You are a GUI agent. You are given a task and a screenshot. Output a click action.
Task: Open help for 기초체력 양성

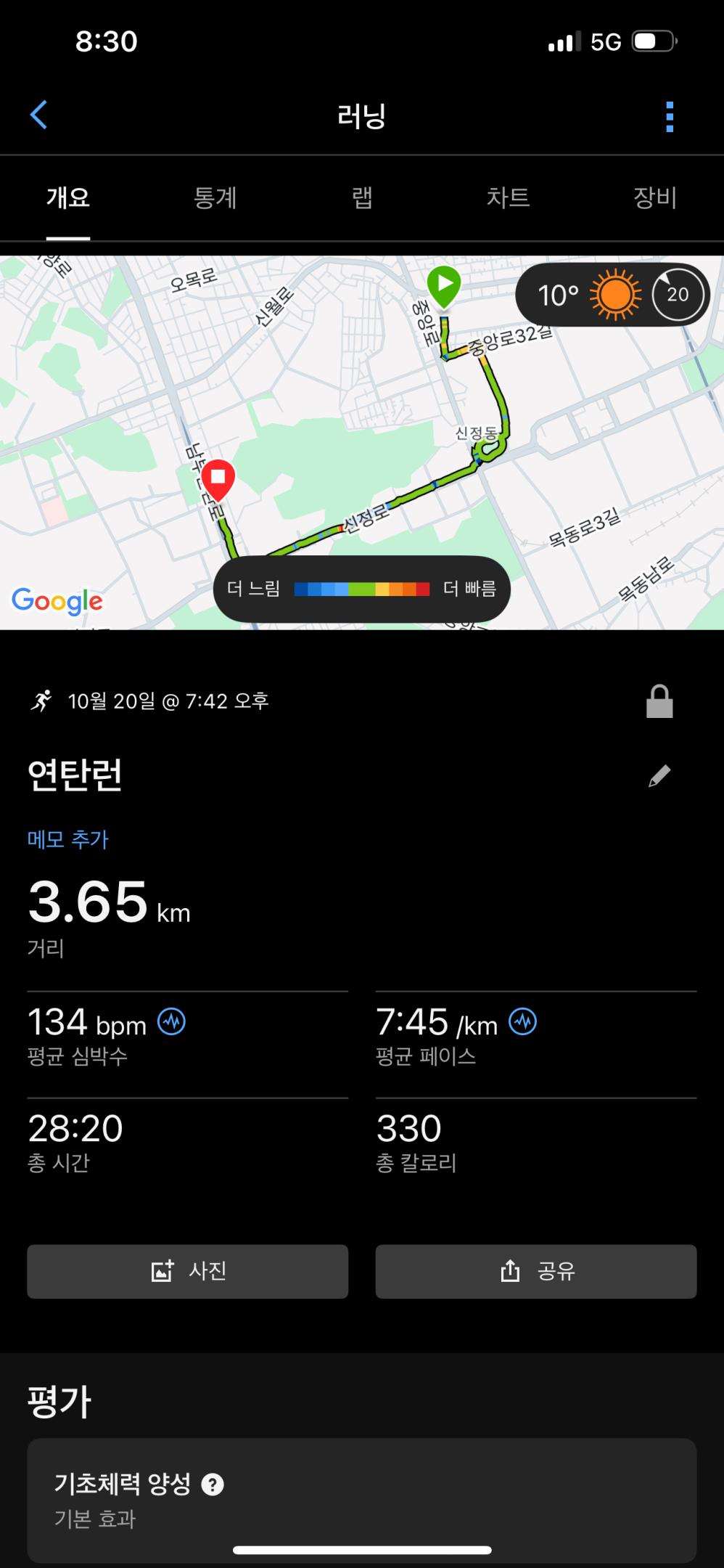pyautogui.click(x=213, y=1485)
